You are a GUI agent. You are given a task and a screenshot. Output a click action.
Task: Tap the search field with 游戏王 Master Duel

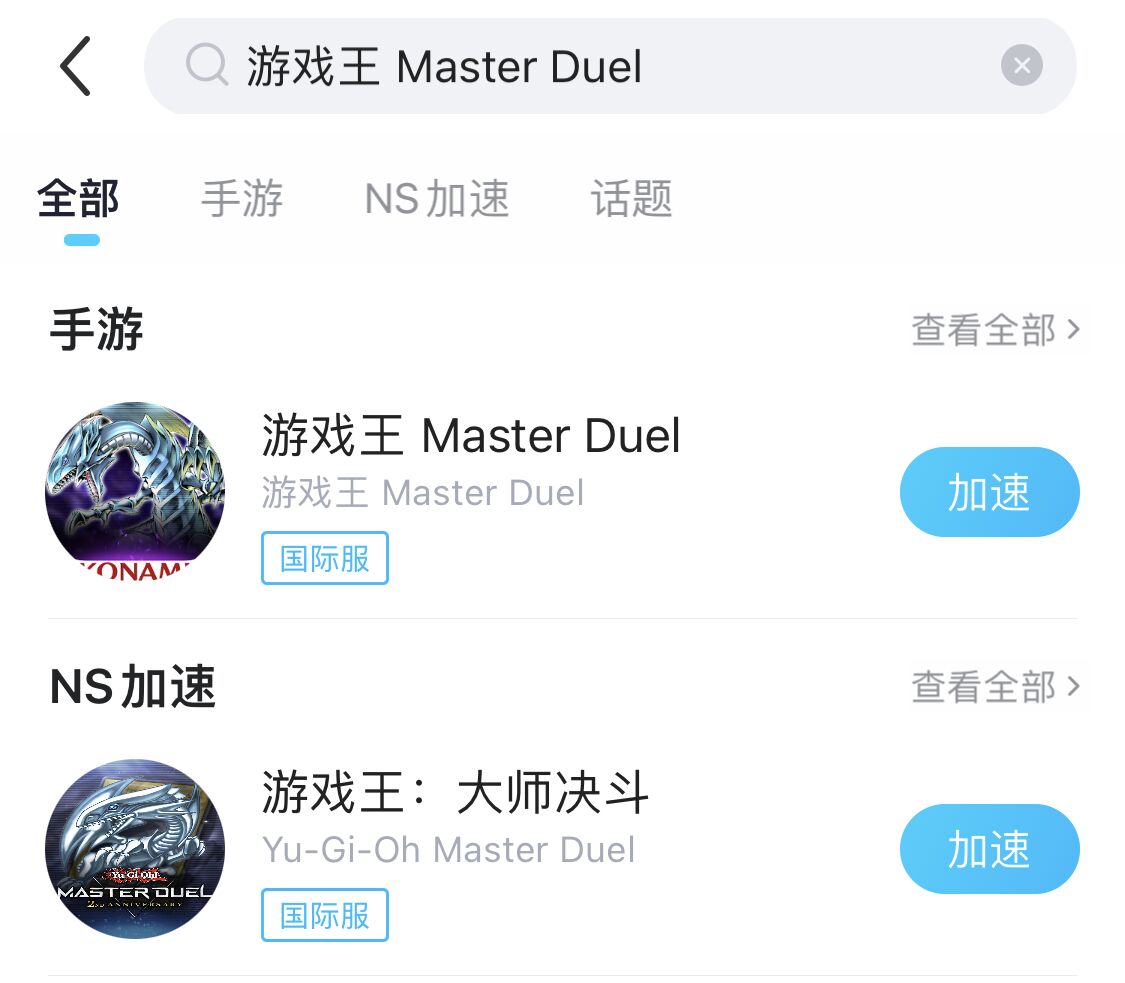tap(590, 66)
